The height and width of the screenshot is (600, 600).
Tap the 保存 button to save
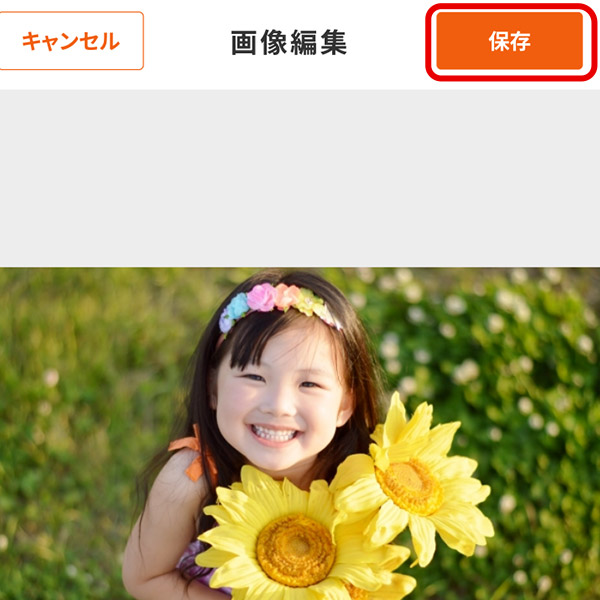509,42
